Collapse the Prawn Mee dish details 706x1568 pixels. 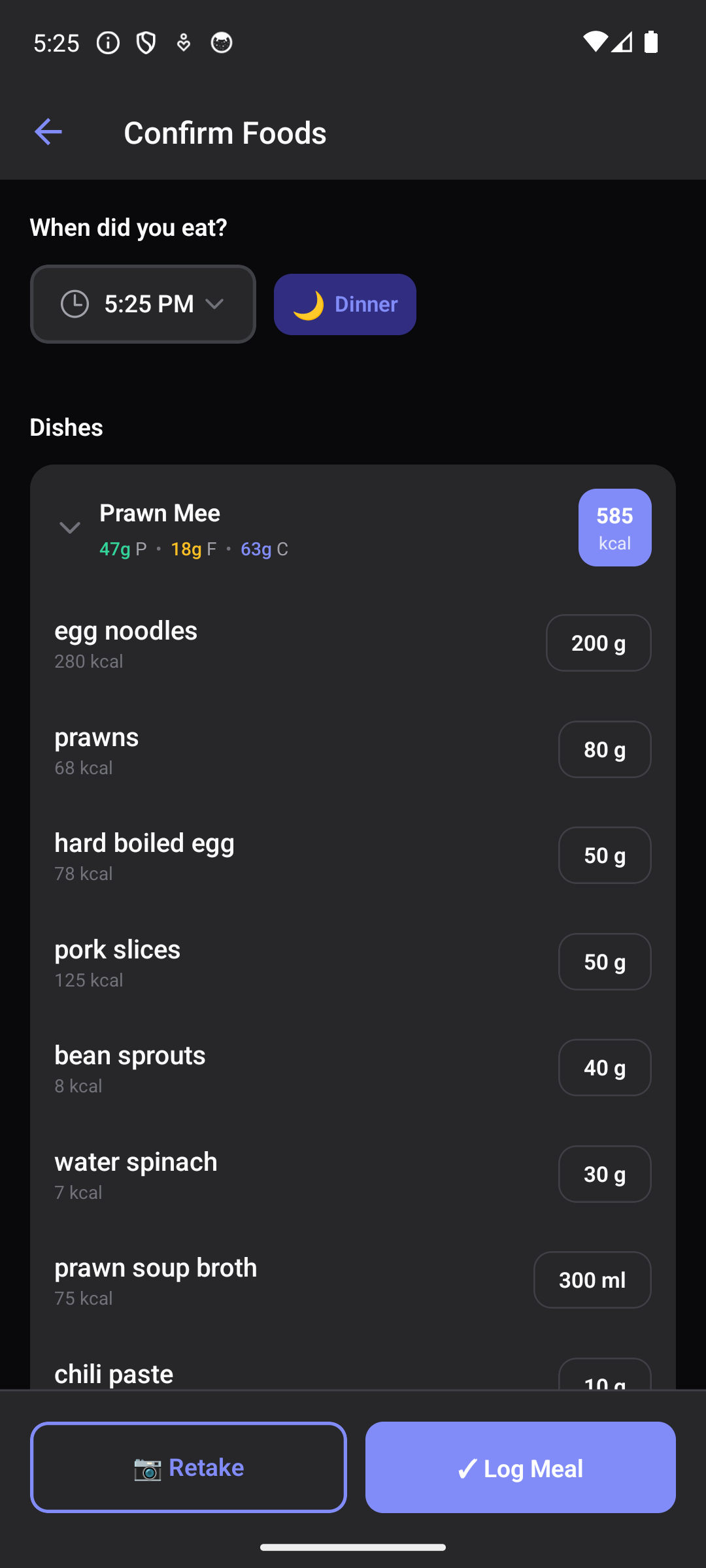click(69, 527)
